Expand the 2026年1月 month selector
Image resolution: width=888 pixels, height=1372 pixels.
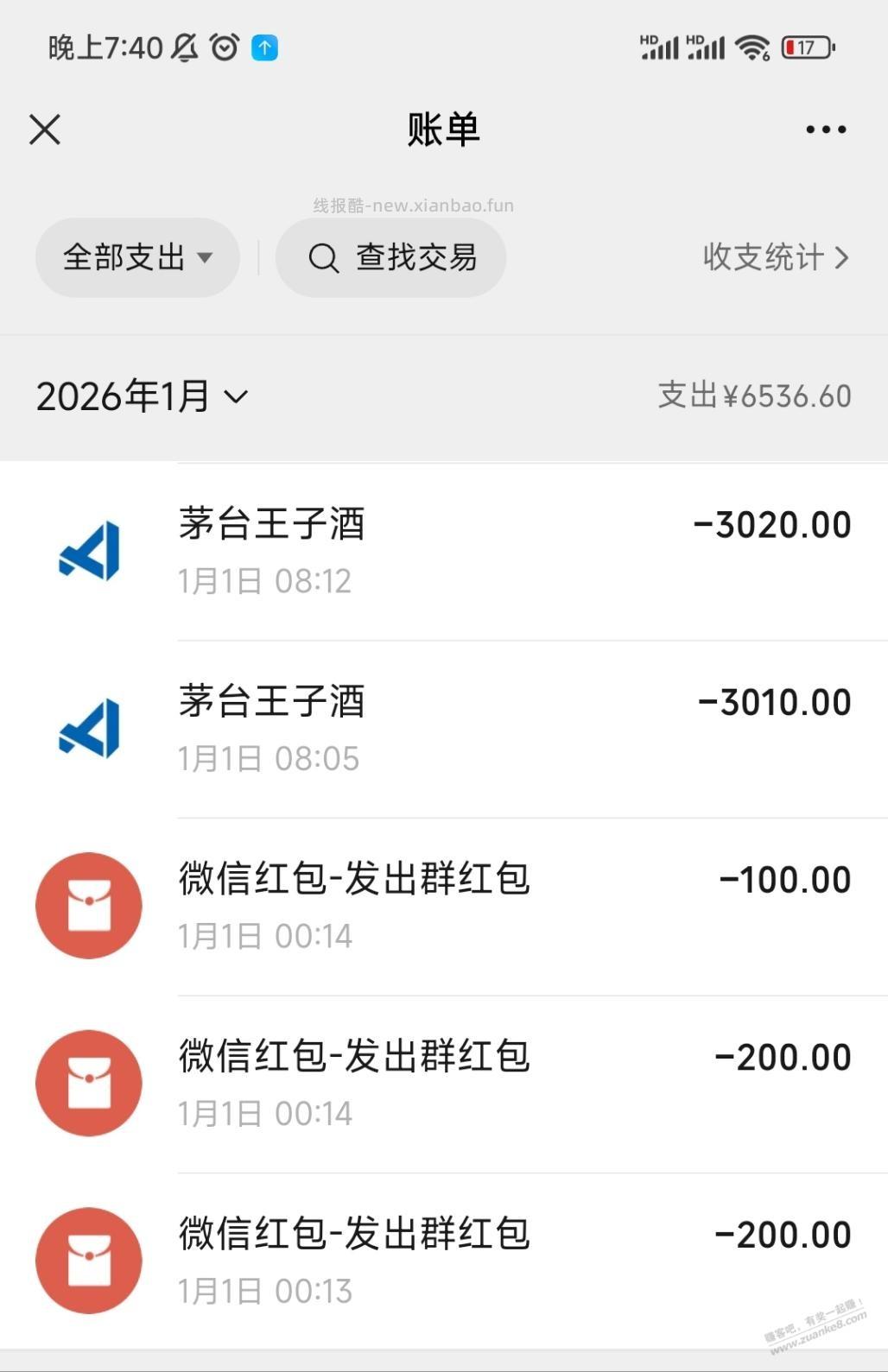143,396
